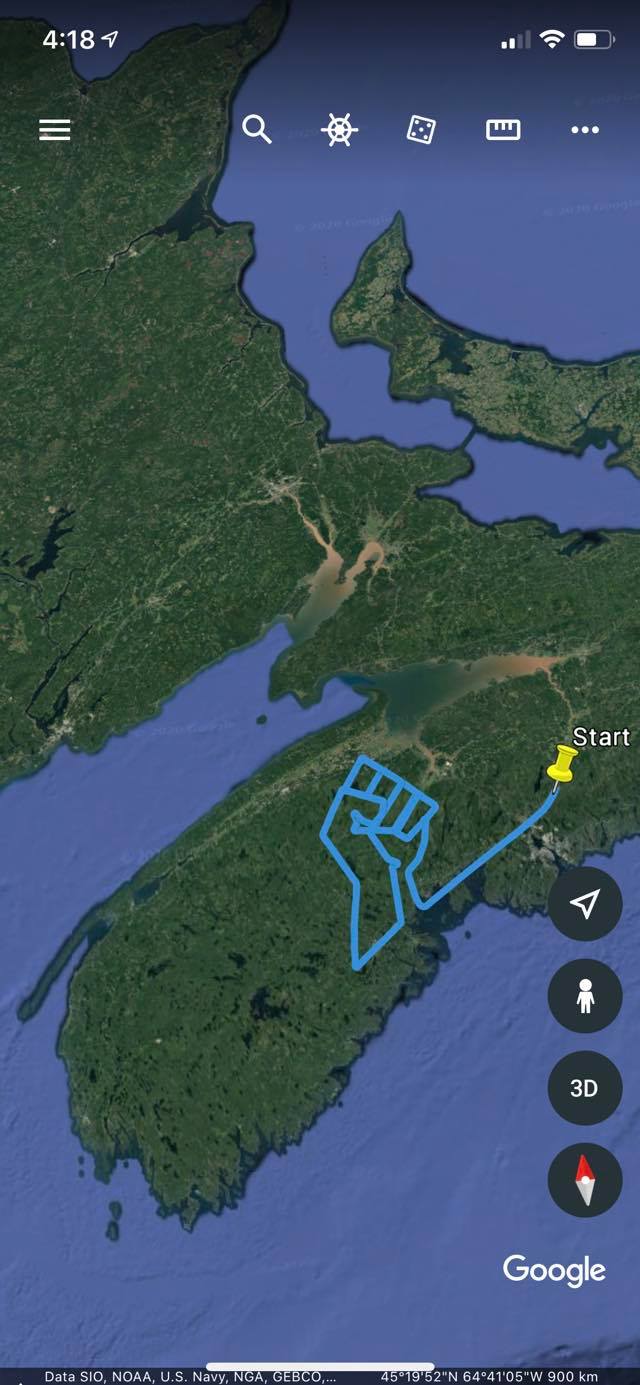Screen dimensions: 640x1385
Task: Switch to 3D view
Action: 585,1088
